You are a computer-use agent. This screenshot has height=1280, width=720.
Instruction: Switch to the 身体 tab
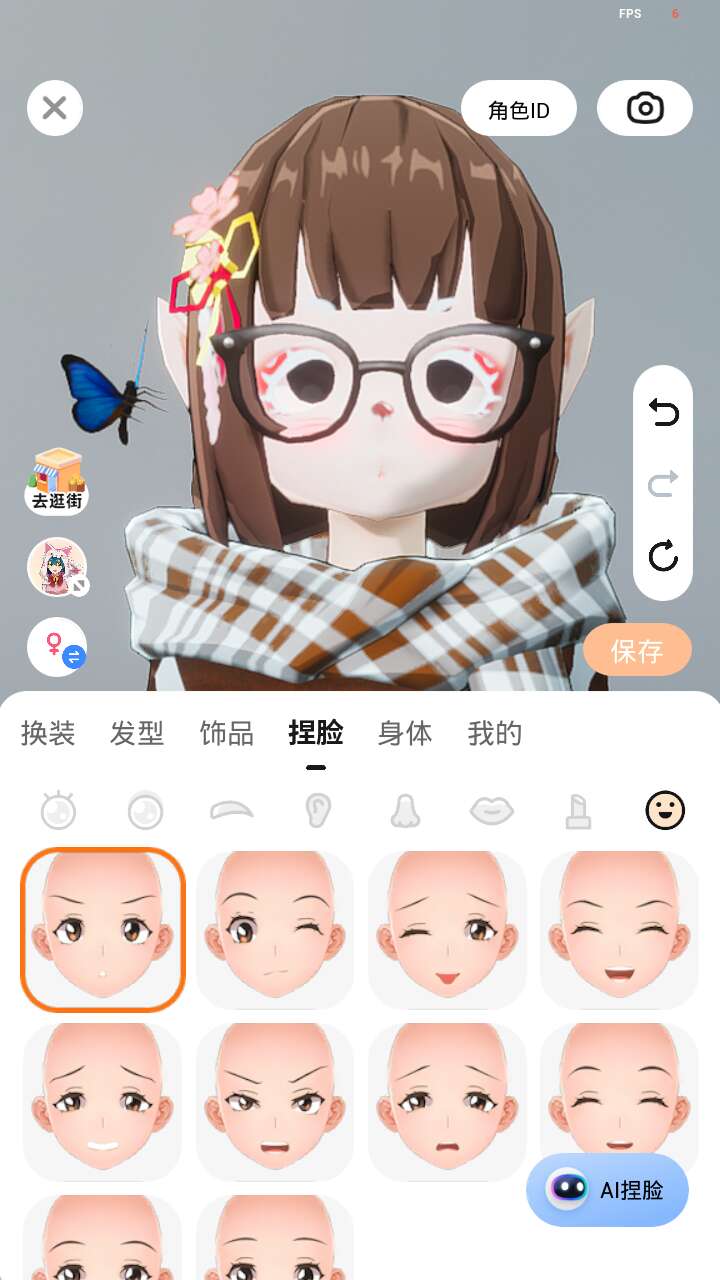[405, 733]
